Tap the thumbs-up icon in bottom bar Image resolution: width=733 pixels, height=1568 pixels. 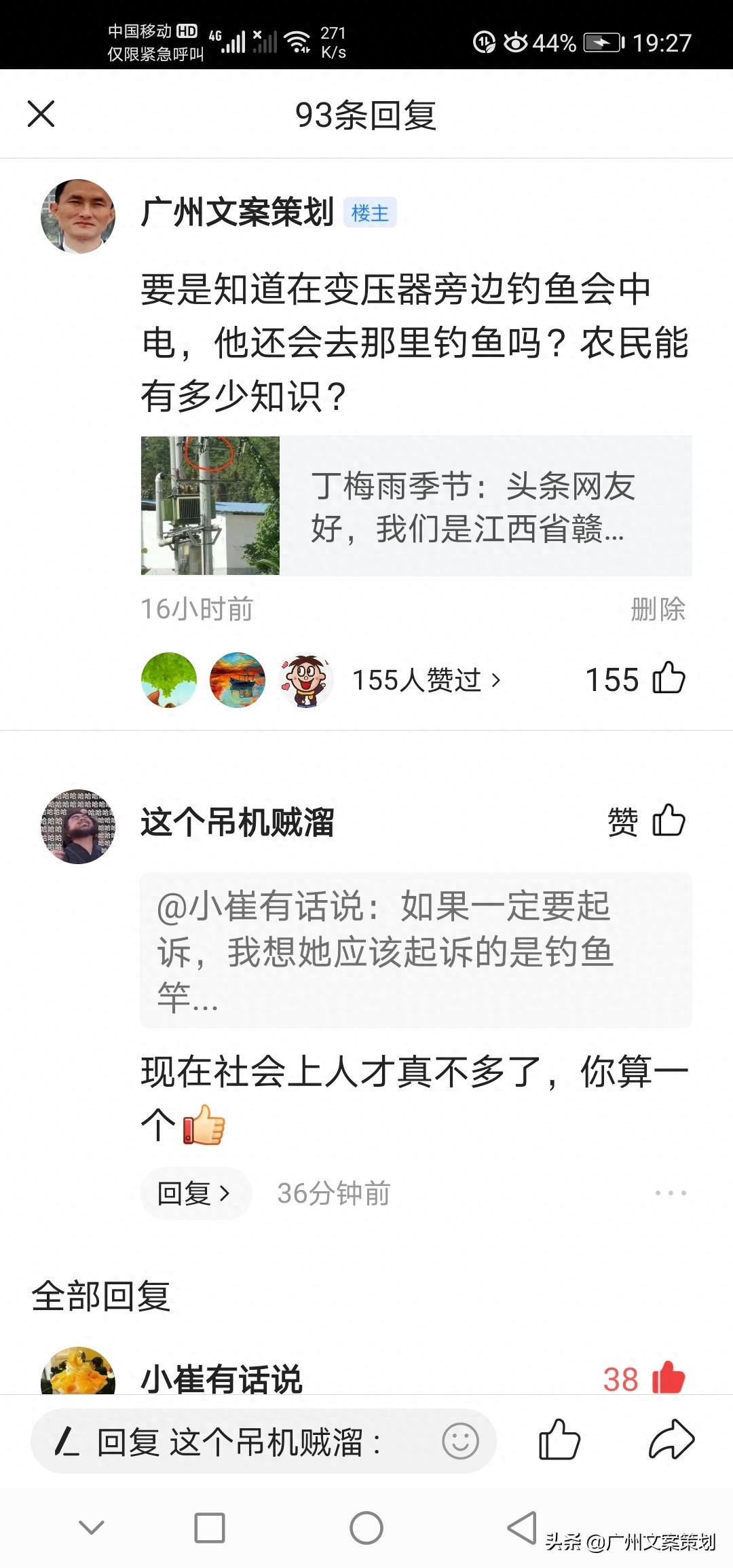click(559, 1440)
